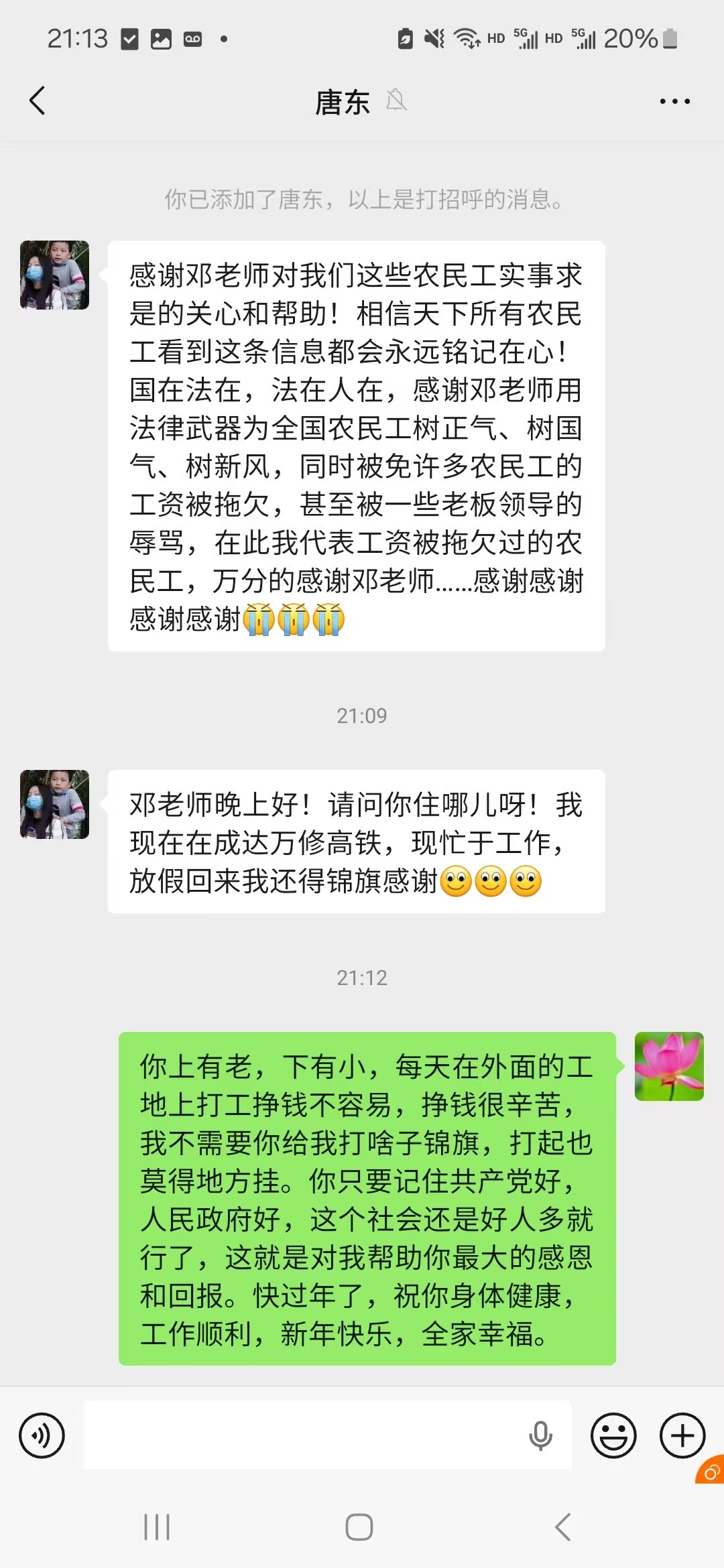Tap the system home button
Image resolution: width=724 pixels, height=1568 pixels.
359,1527
